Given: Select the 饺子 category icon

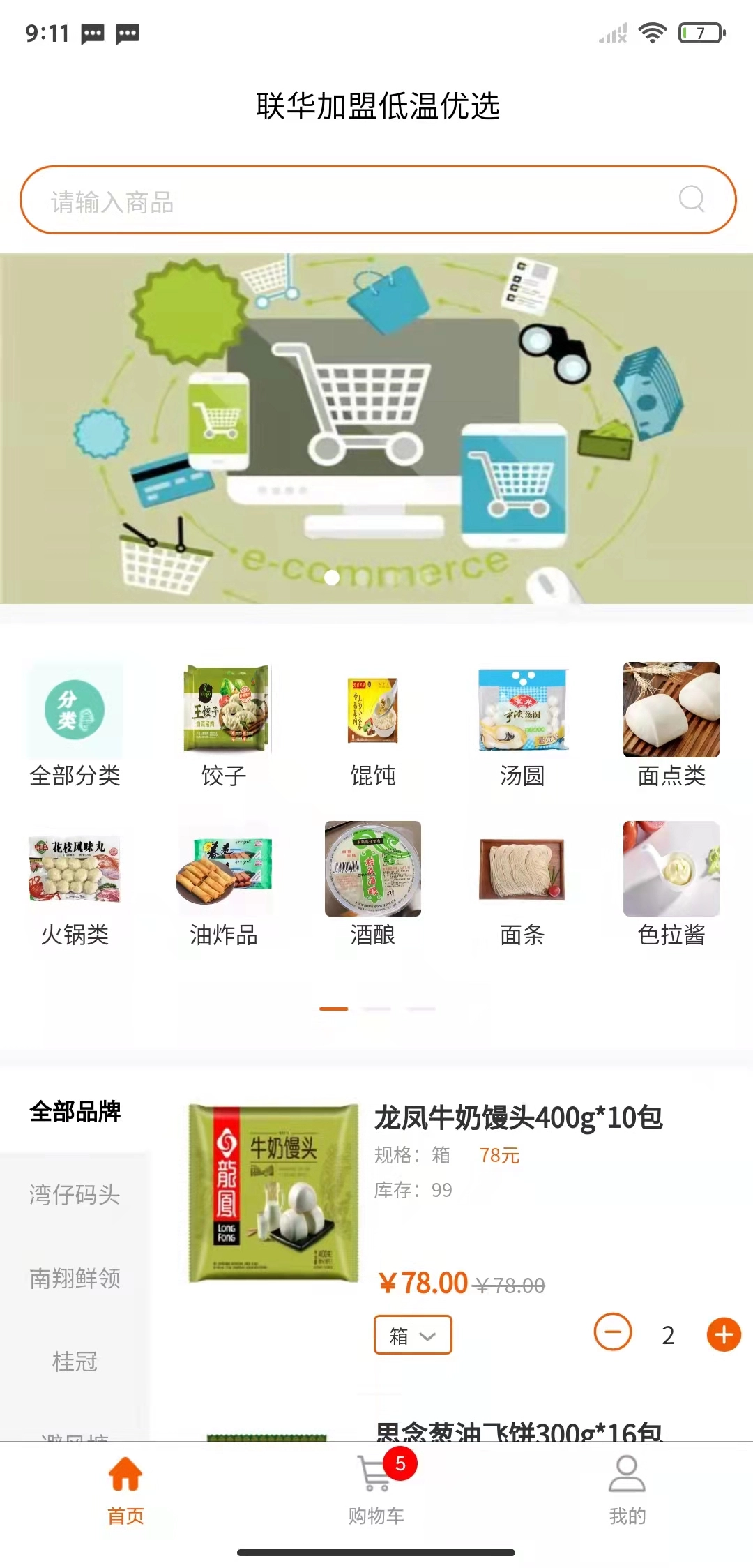Looking at the screenshot, I should pos(223,711).
